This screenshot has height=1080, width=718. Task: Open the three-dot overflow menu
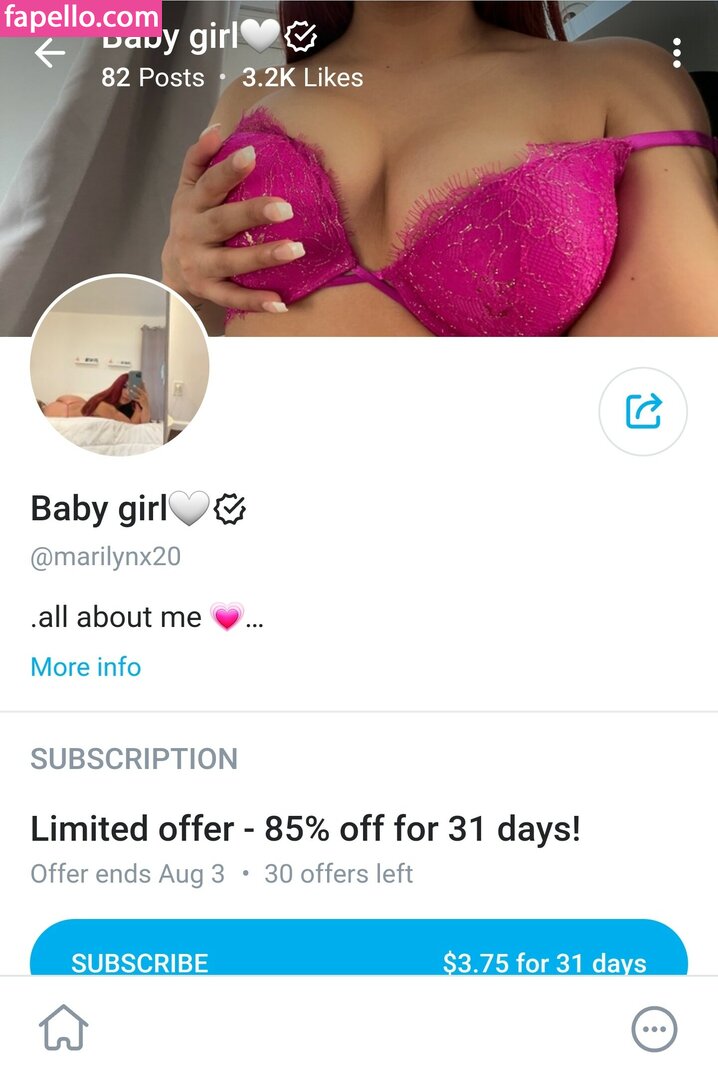pyautogui.click(x=677, y=53)
